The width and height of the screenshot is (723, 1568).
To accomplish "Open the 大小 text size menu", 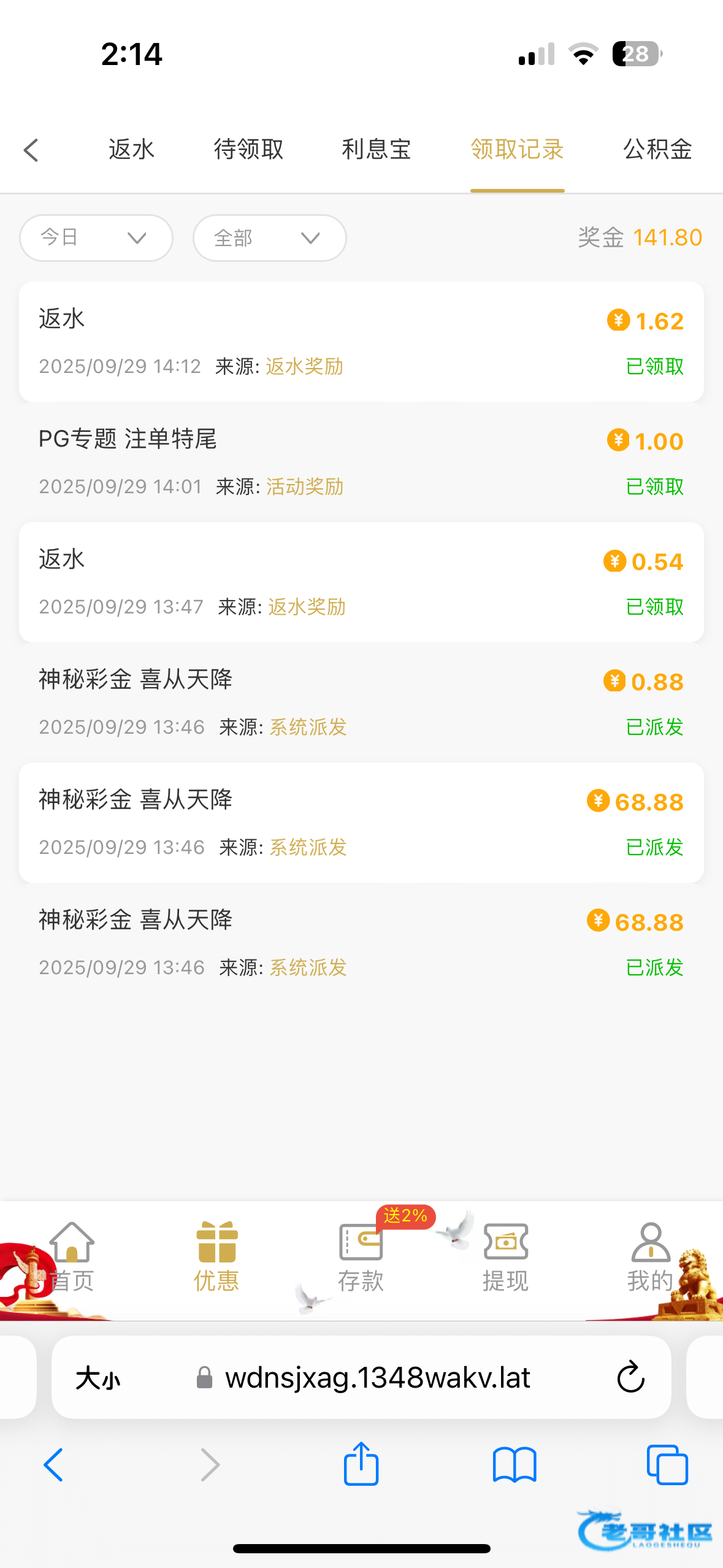I will (x=98, y=1378).
